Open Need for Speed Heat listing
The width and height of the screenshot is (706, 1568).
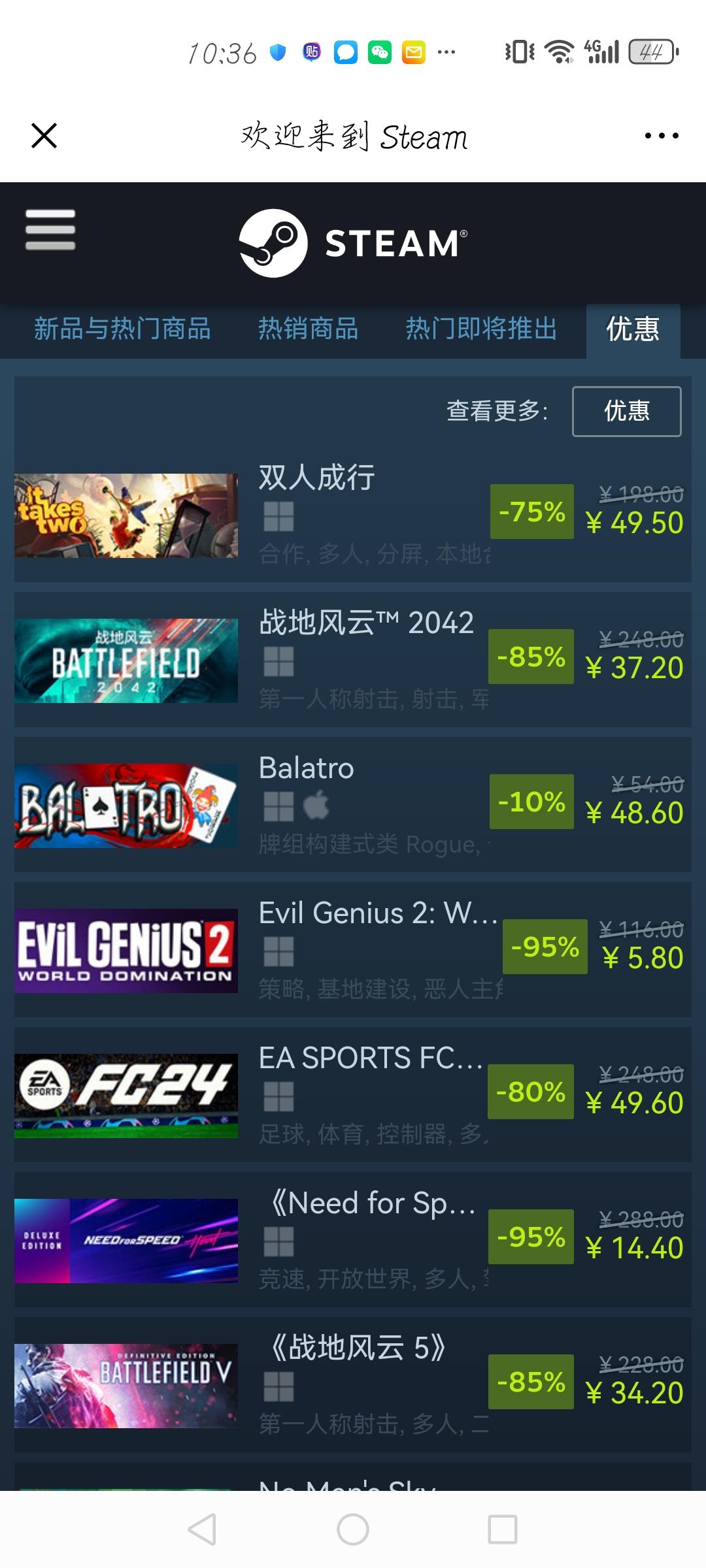point(353,1241)
